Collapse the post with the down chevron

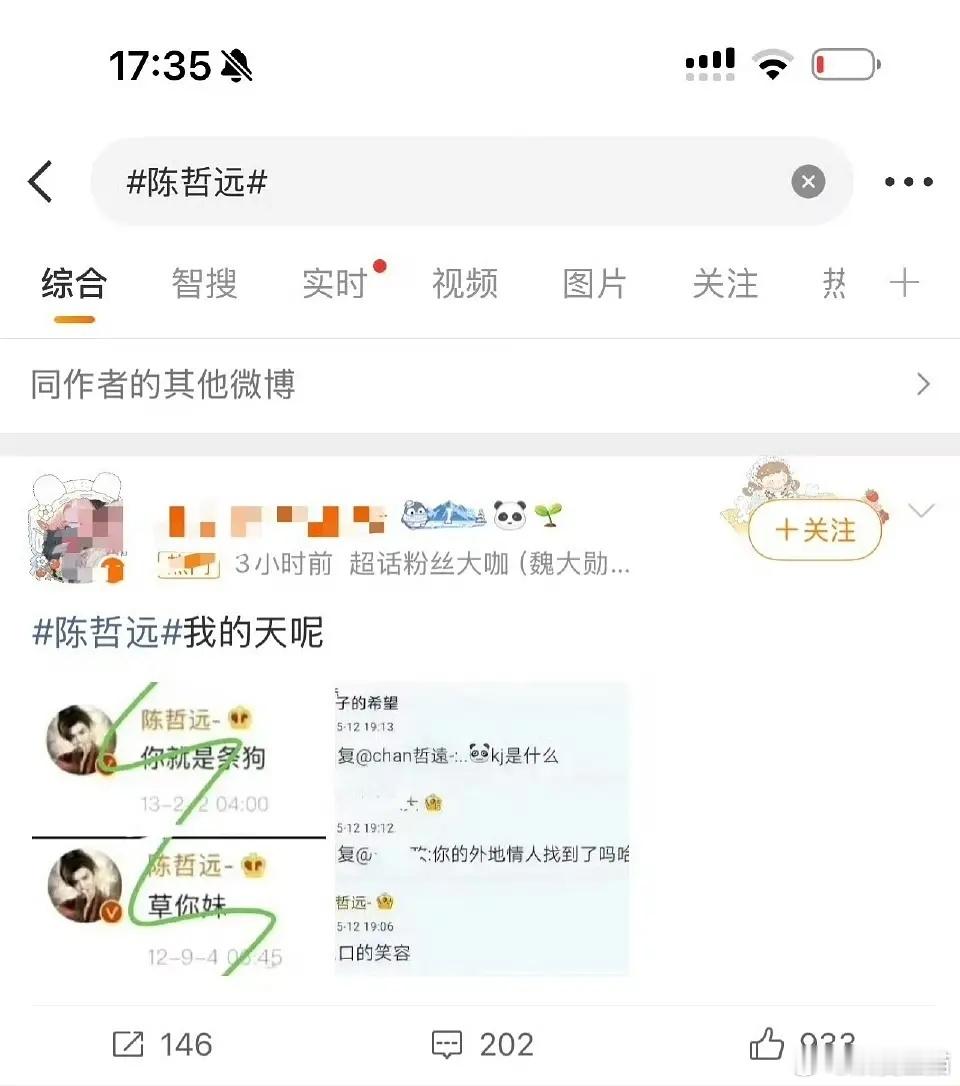921,510
